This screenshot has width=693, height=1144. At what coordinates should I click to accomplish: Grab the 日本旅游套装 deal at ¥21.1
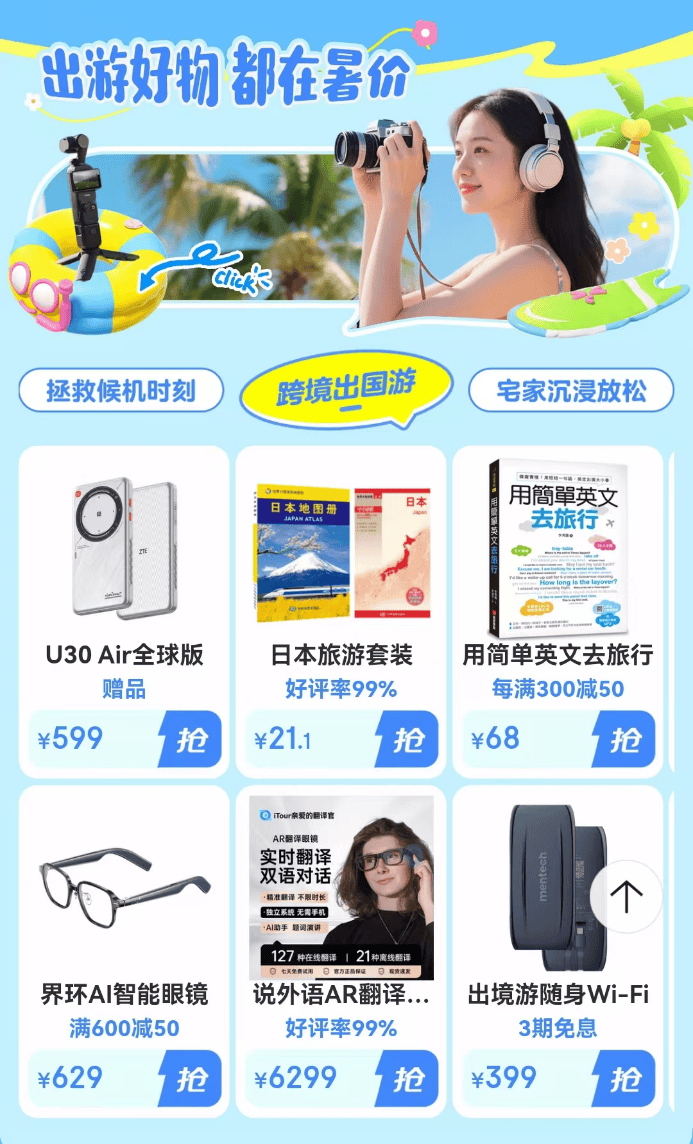407,739
